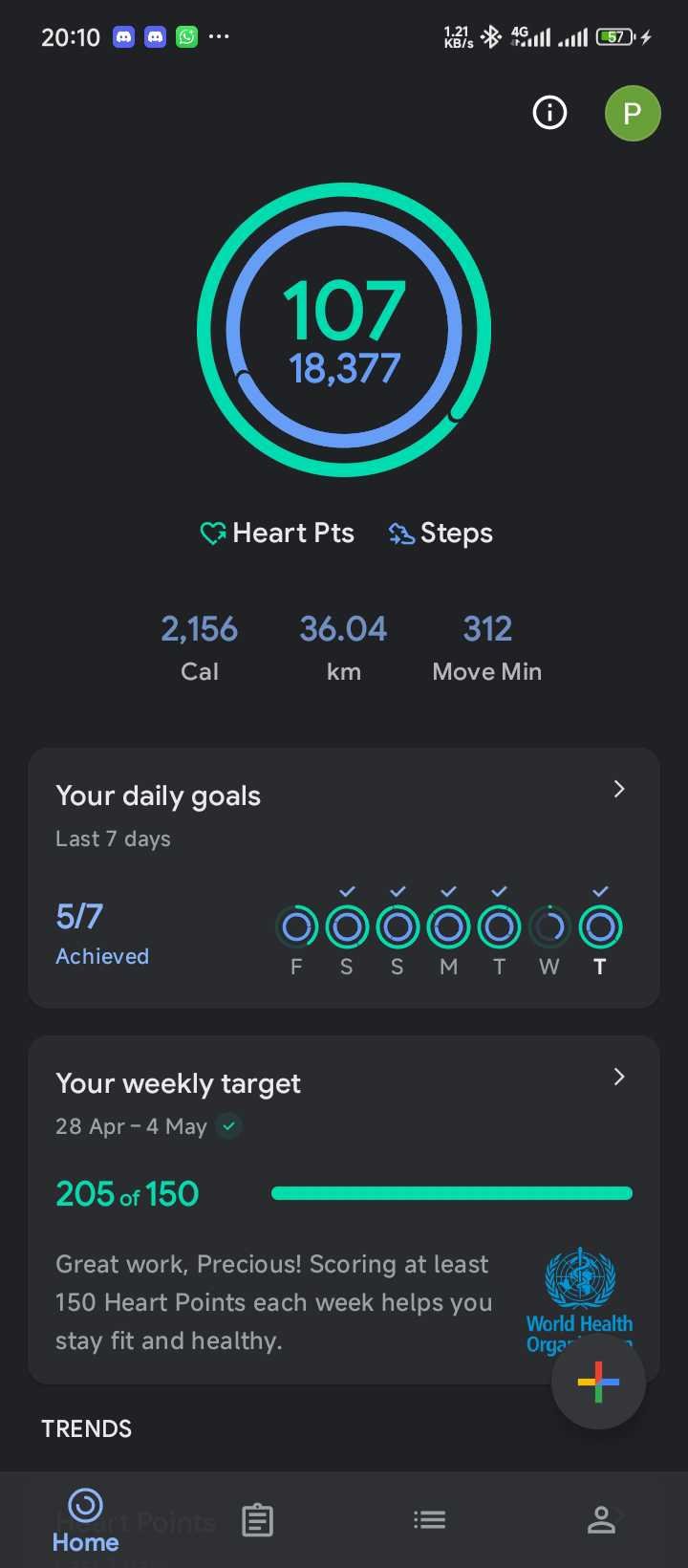Open the info icon at top
The height and width of the screenshot is (1568, 688).
tap(549, 113)
